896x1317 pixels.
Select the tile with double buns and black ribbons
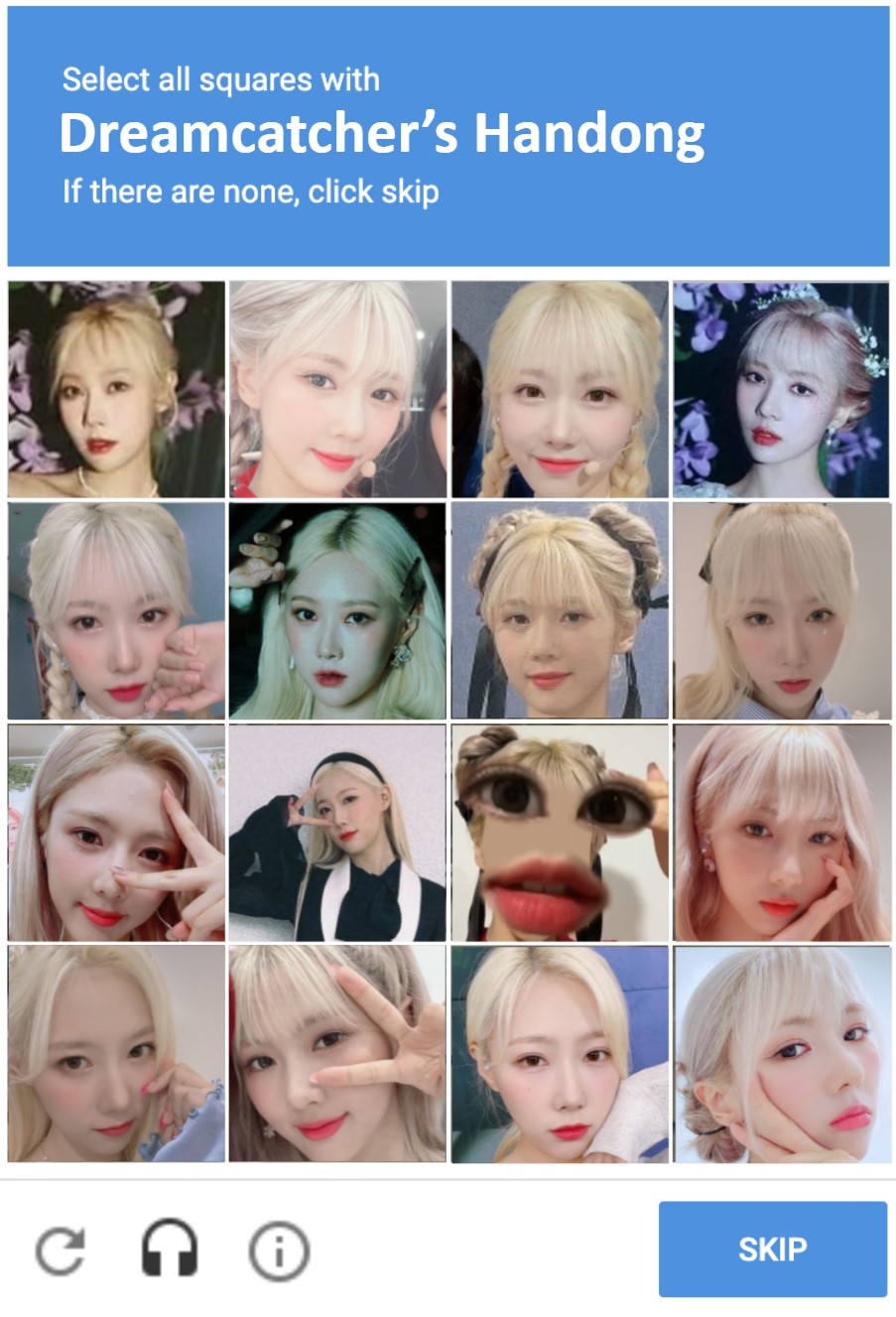pyautogui.click(x=560, y=610)
